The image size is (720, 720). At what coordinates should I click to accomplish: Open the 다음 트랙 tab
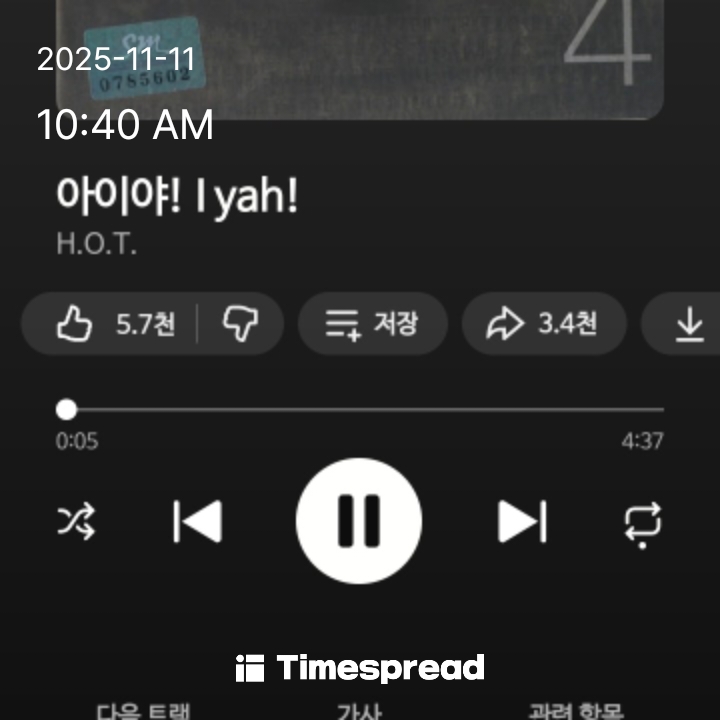[143, 711]
